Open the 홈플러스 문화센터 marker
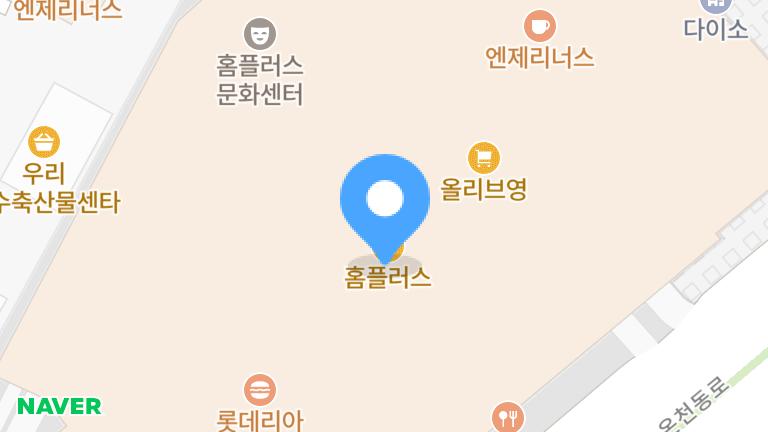Screen dimensions: 768x432 tap(260, 34)
